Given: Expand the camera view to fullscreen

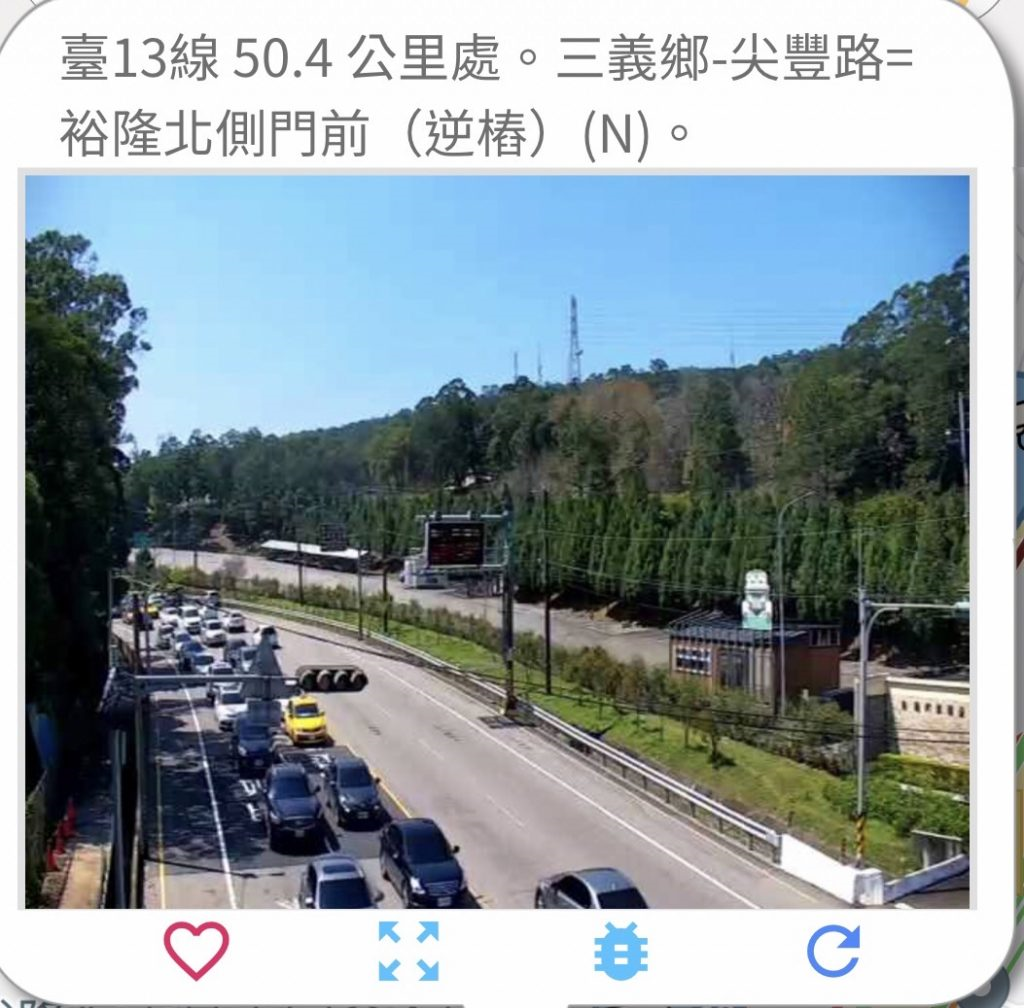Looking at the screenshot, I should [409, 950].
